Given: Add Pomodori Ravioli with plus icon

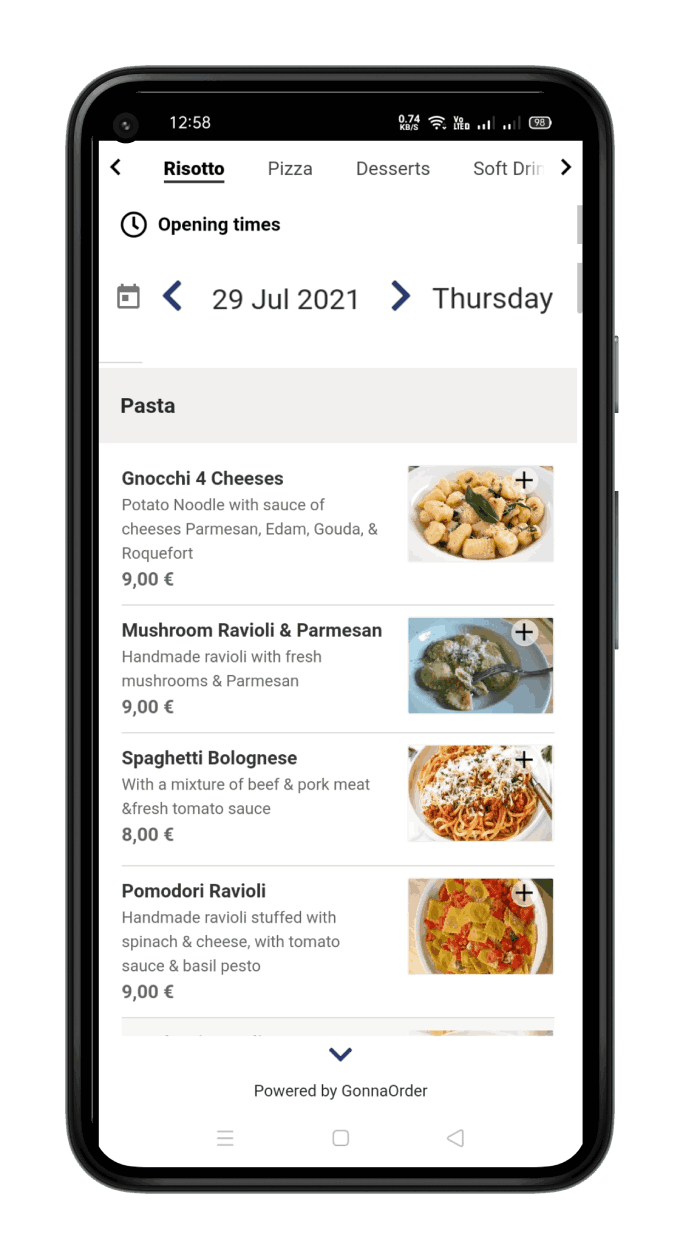Looking at the screenshot, I should (x=524, y=893).
